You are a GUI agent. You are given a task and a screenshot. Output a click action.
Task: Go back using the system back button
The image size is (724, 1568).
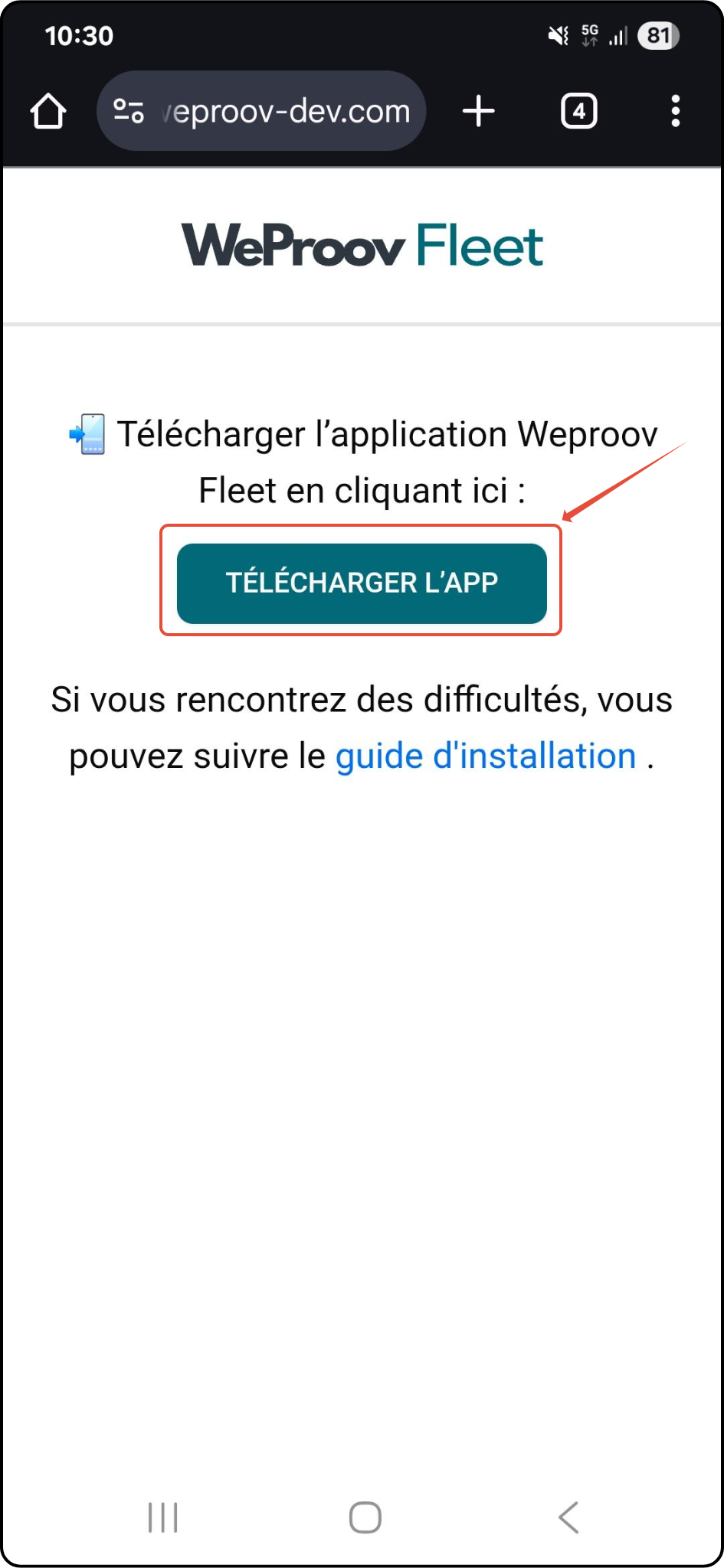[x=568, y=1517]
